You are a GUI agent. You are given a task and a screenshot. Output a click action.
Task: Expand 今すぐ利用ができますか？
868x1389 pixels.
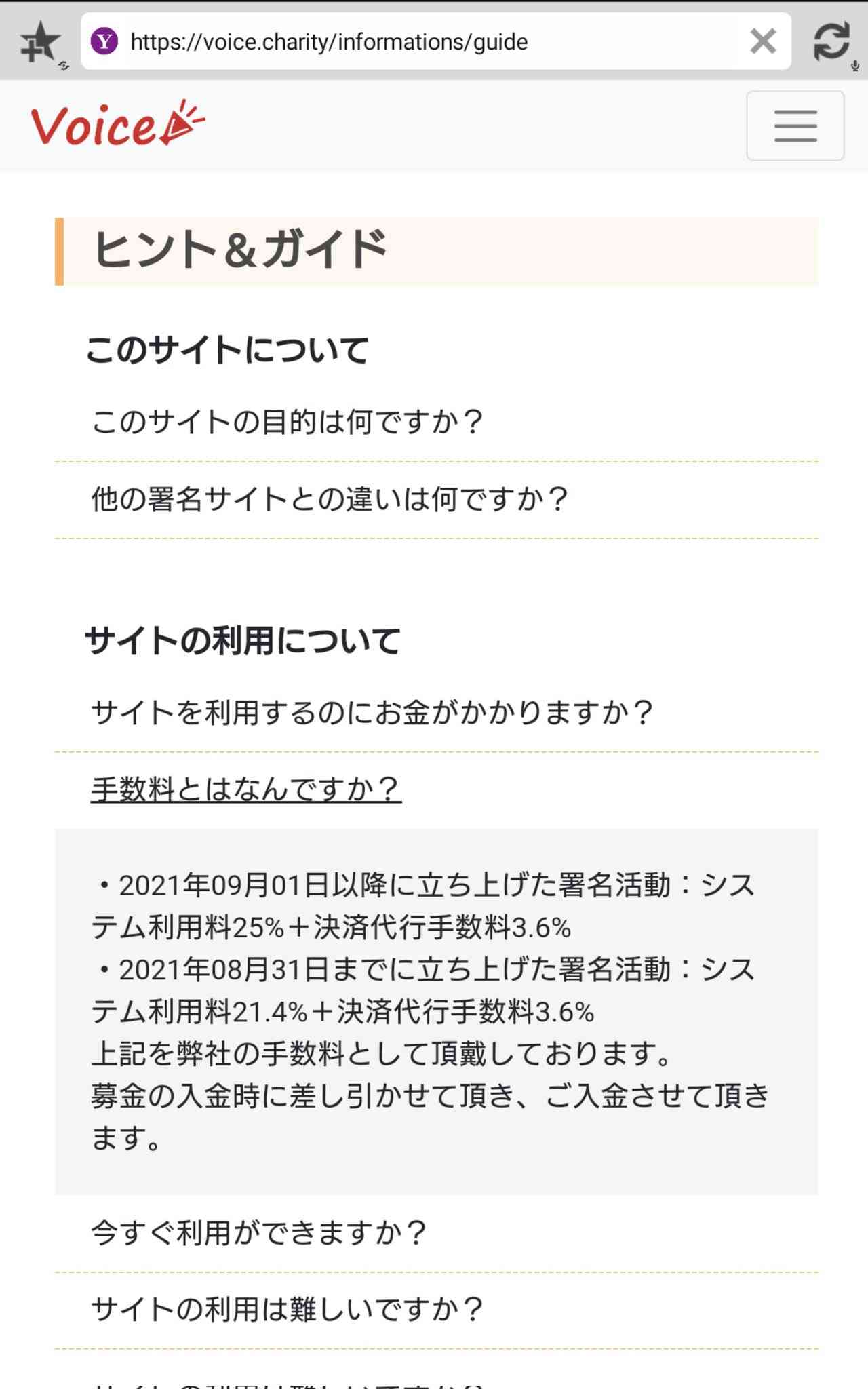258,1233
